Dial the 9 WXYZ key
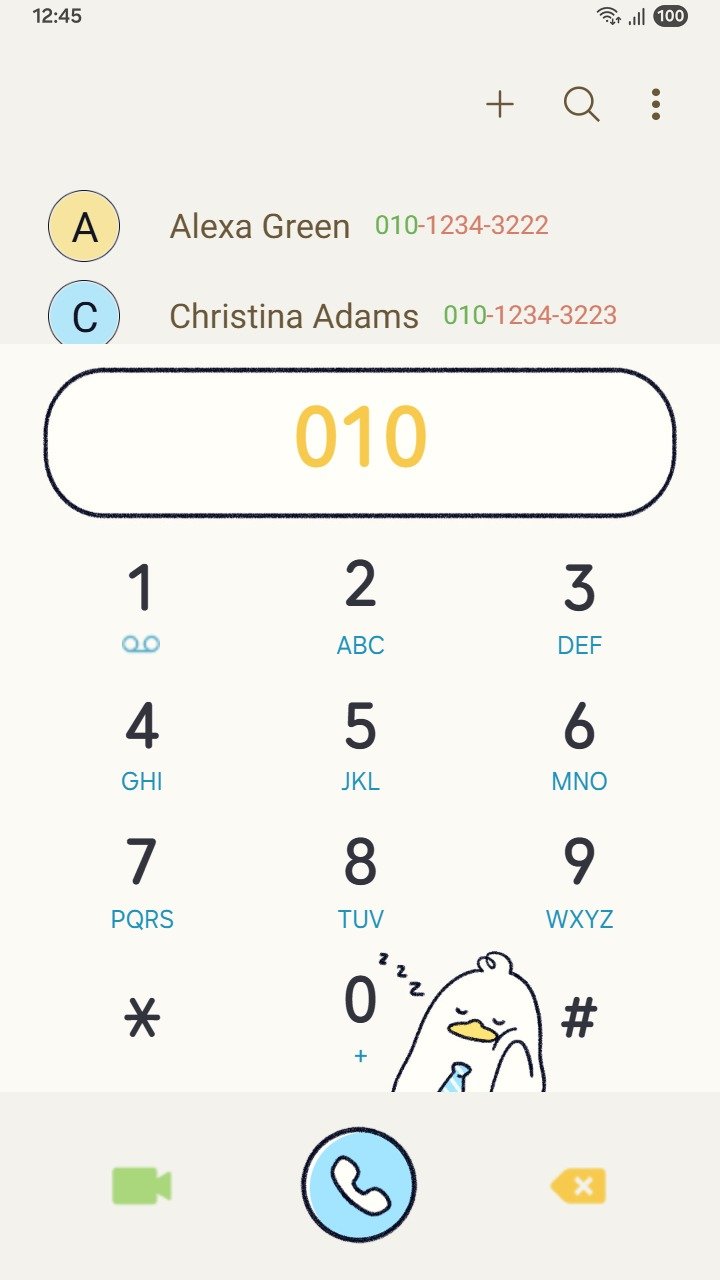This screenshot has height=1280, width=720. point(579,879)
